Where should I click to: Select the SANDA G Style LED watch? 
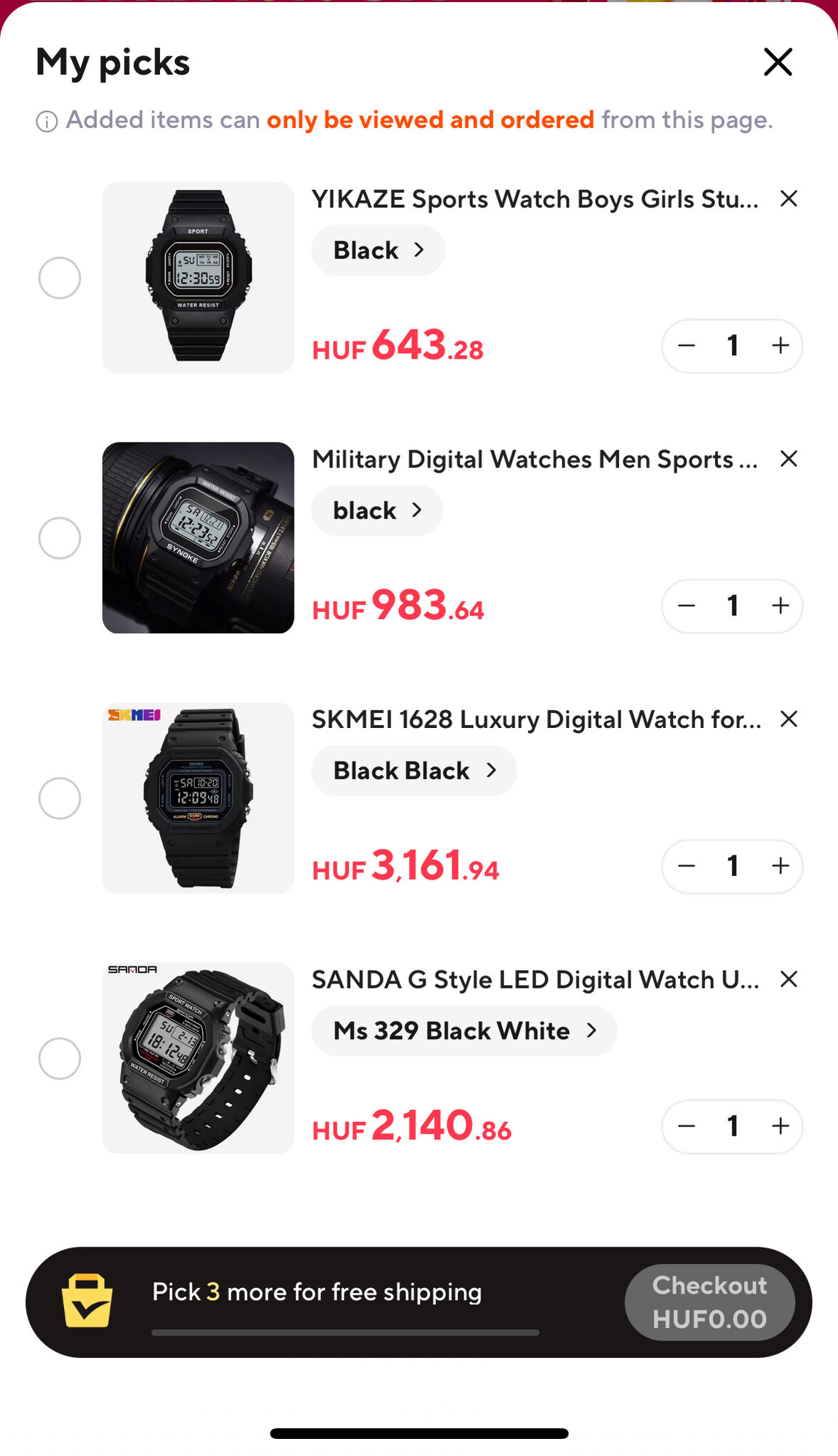click(x=60, y=1058)
